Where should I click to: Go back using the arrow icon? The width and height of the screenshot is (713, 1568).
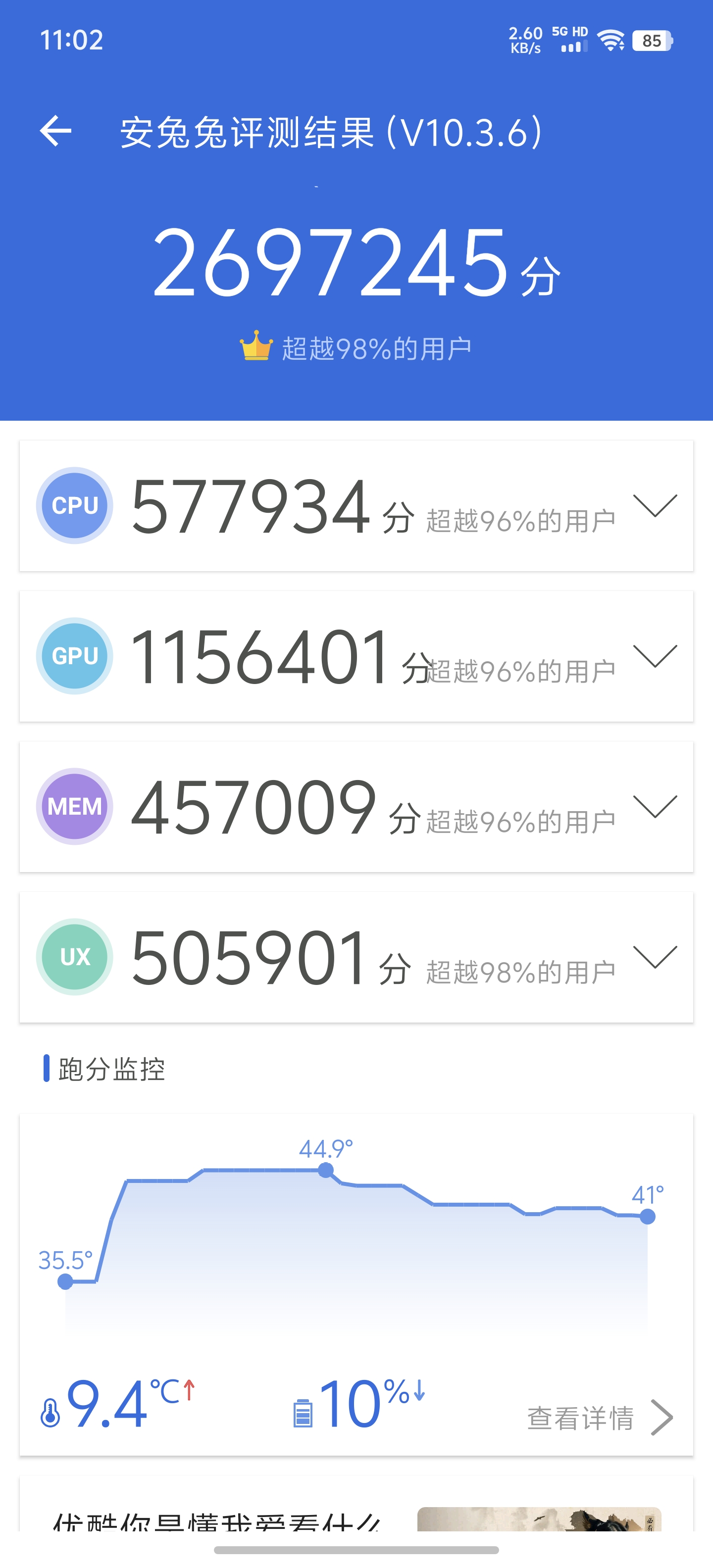pos(55,131)
